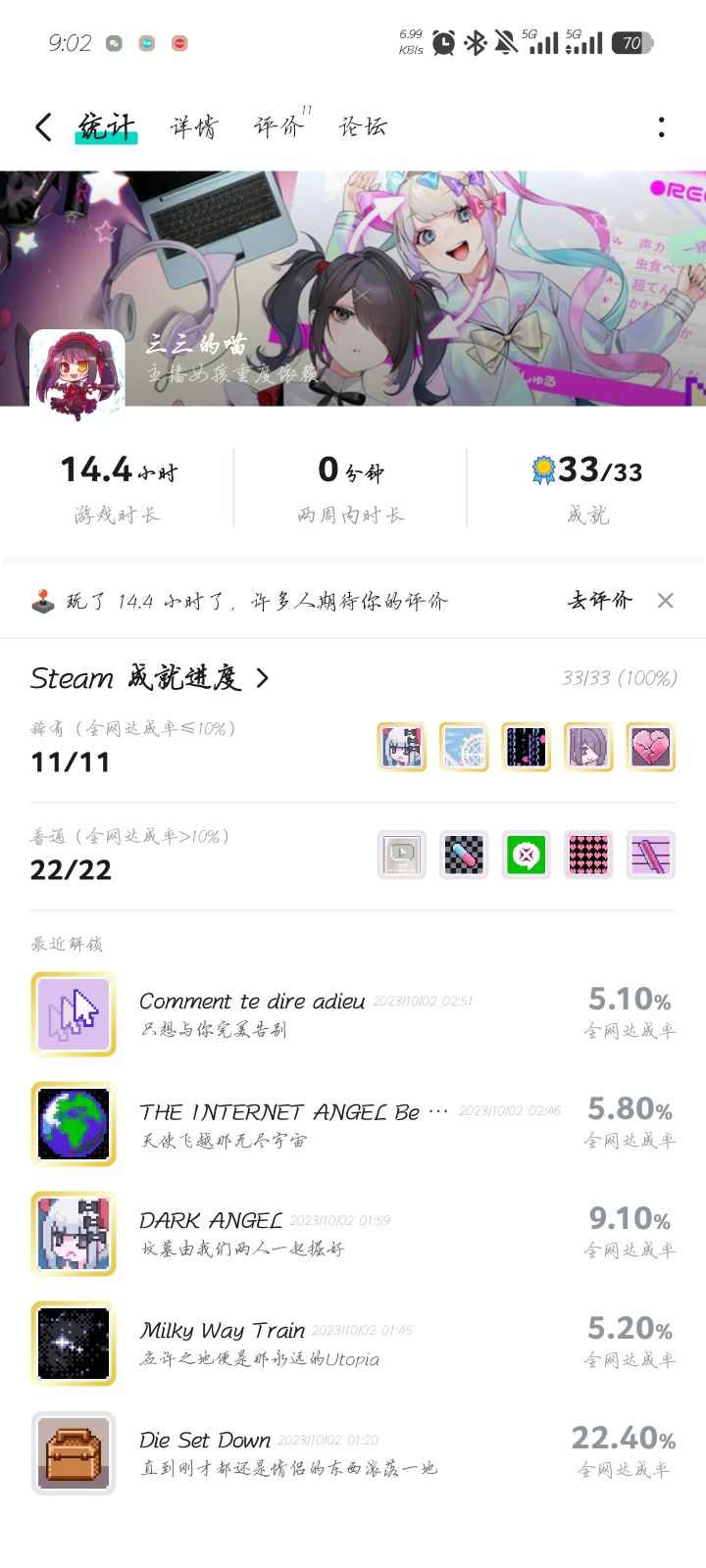706x1568 pixels.
Task: Click the green chat bubble achievement icon
Action: (x=526, y=855)
